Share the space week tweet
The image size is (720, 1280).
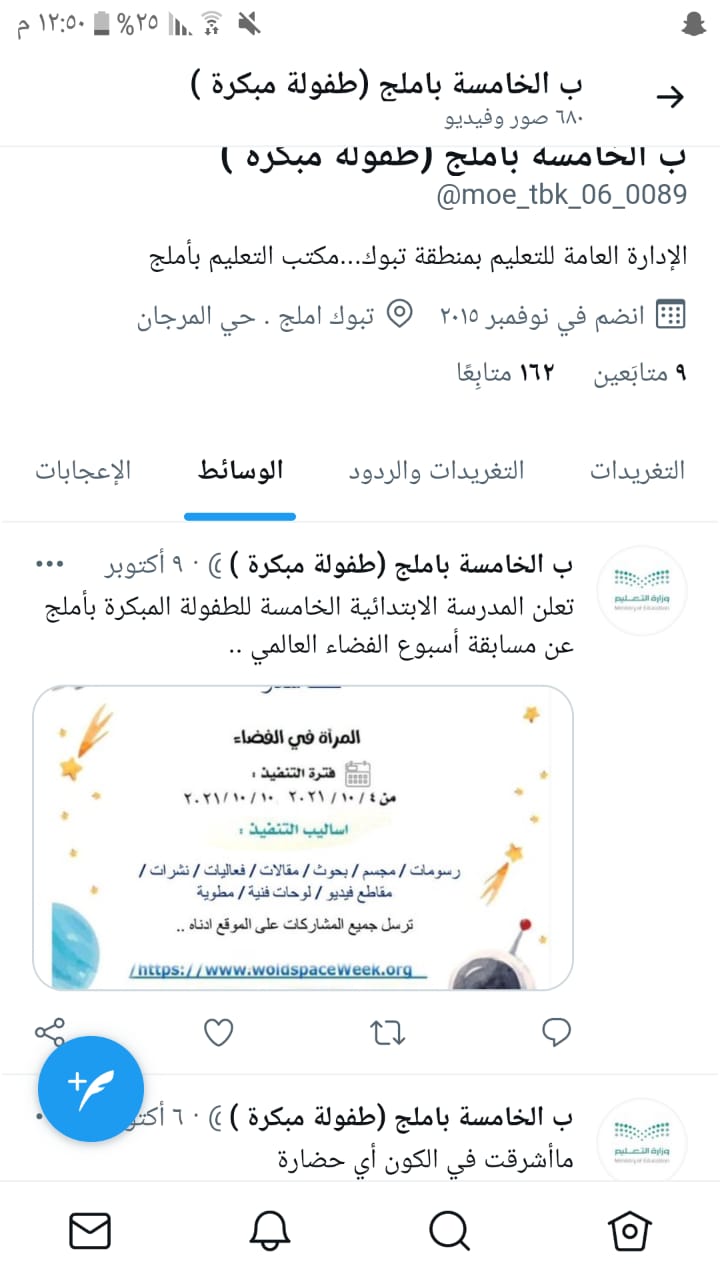49,1032
